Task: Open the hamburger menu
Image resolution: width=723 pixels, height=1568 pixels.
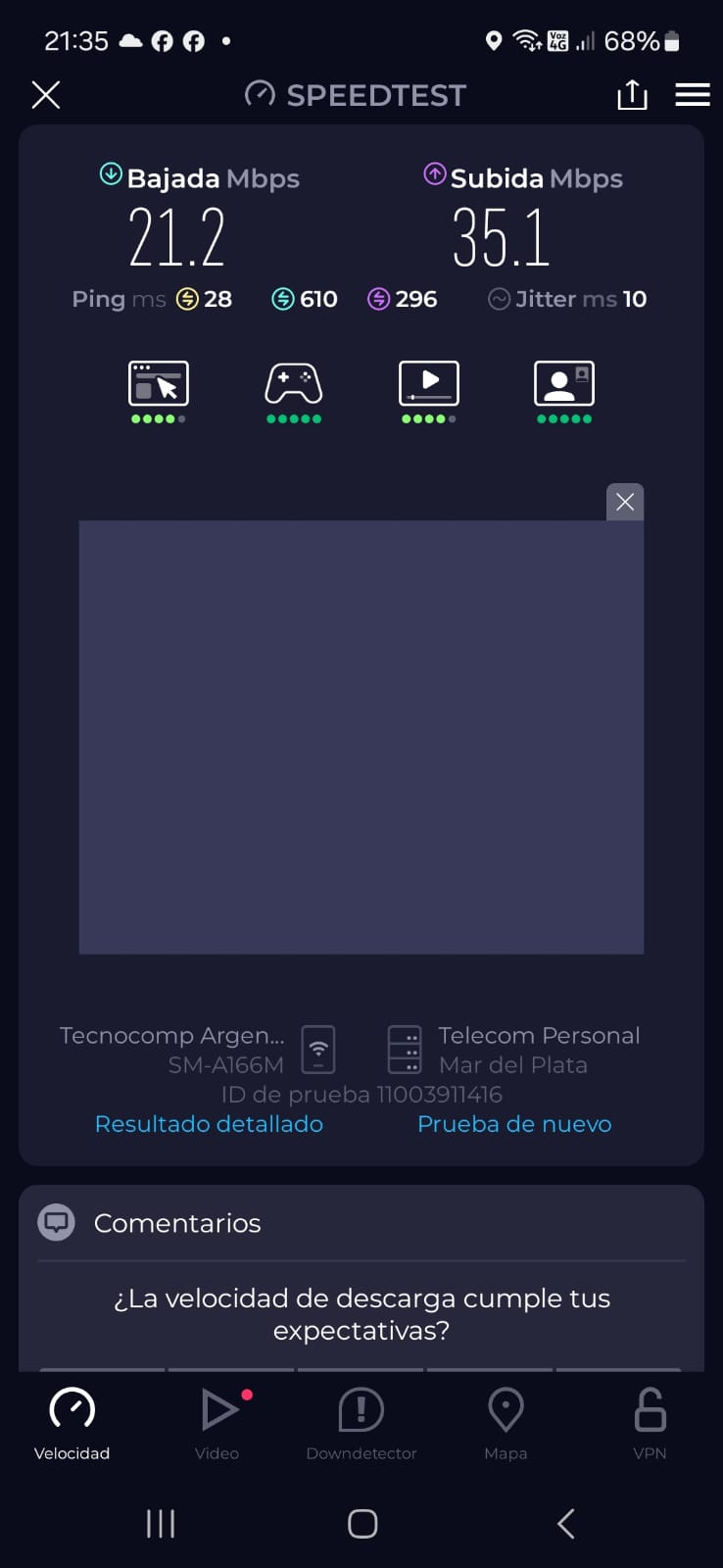Action: pyautogui.click(x=693, y=95)
